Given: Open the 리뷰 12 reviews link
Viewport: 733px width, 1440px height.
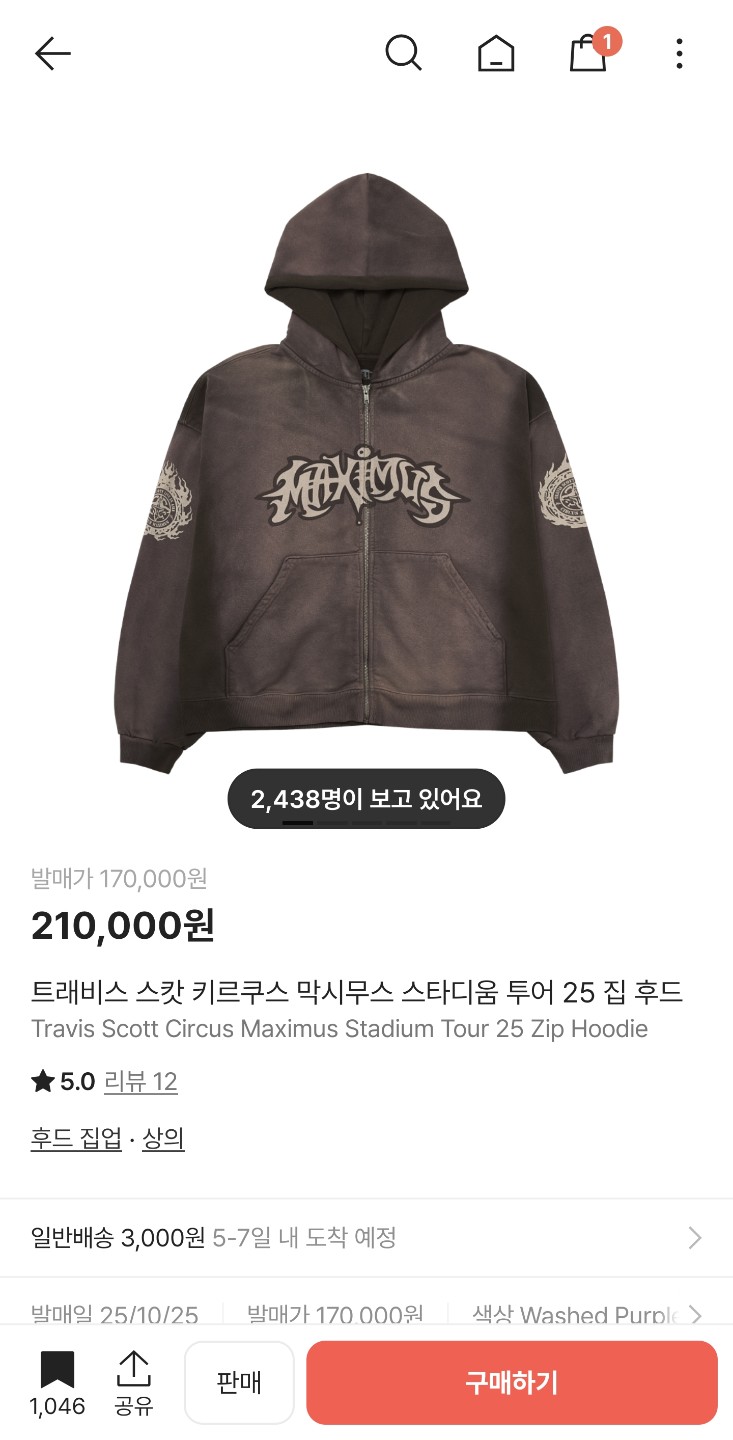Looking at the screenshot, I should pyautogui.click(x=141, y=1082).
